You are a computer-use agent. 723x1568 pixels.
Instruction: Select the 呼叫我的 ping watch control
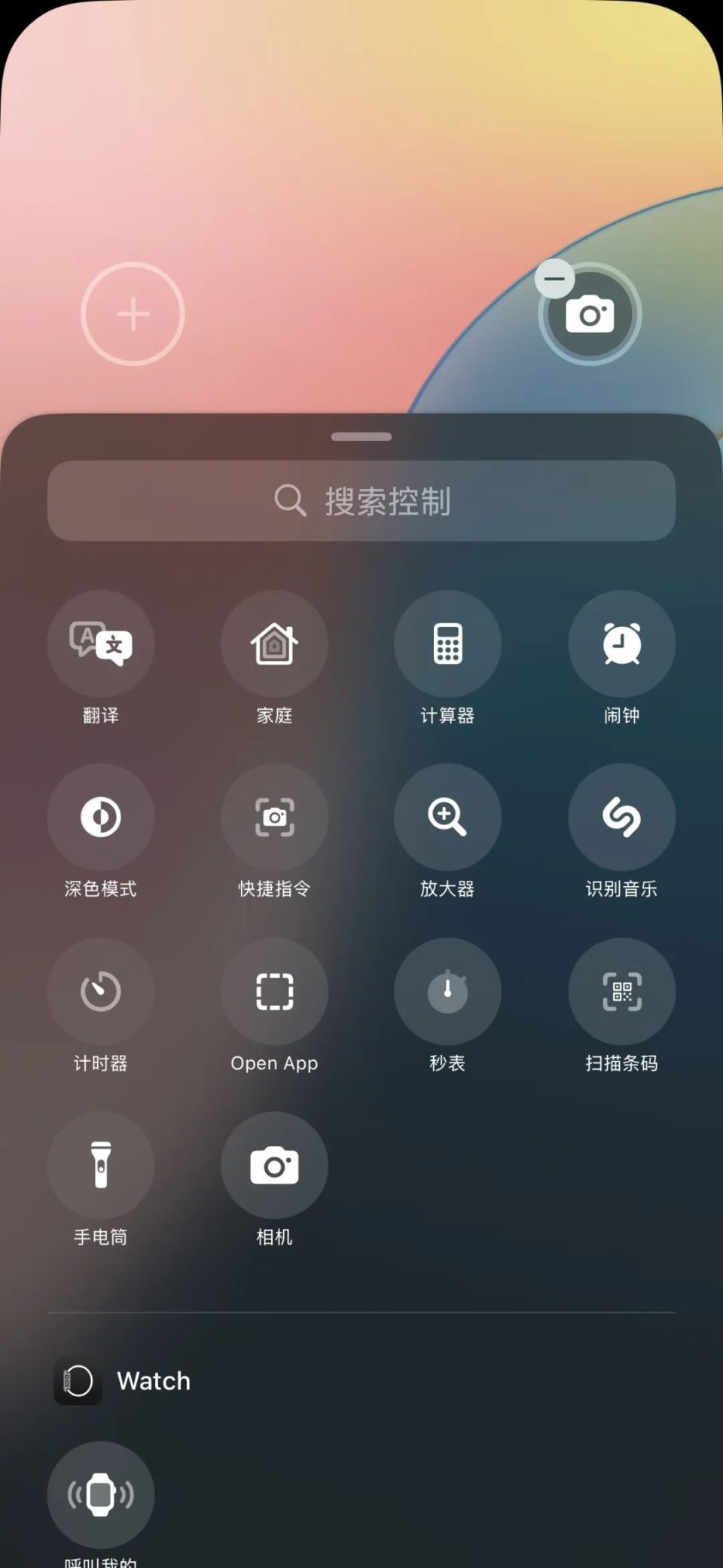coord(102,1494)
